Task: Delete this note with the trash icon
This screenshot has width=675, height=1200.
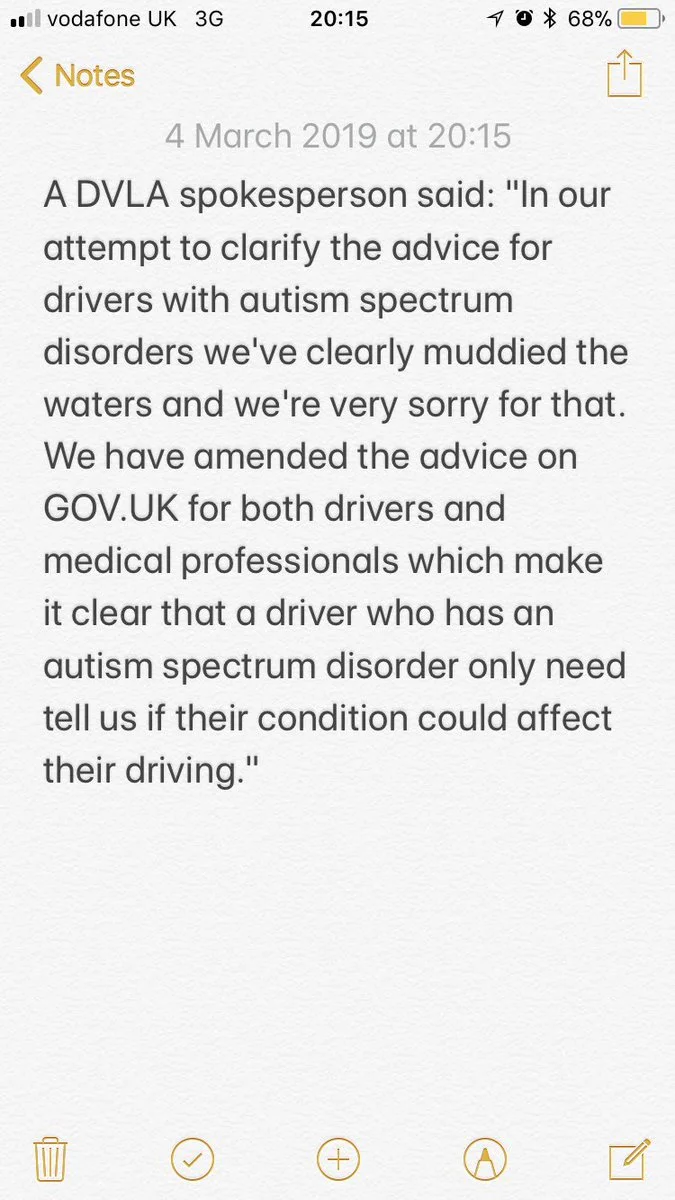Action: click(x=50, y=1159)
